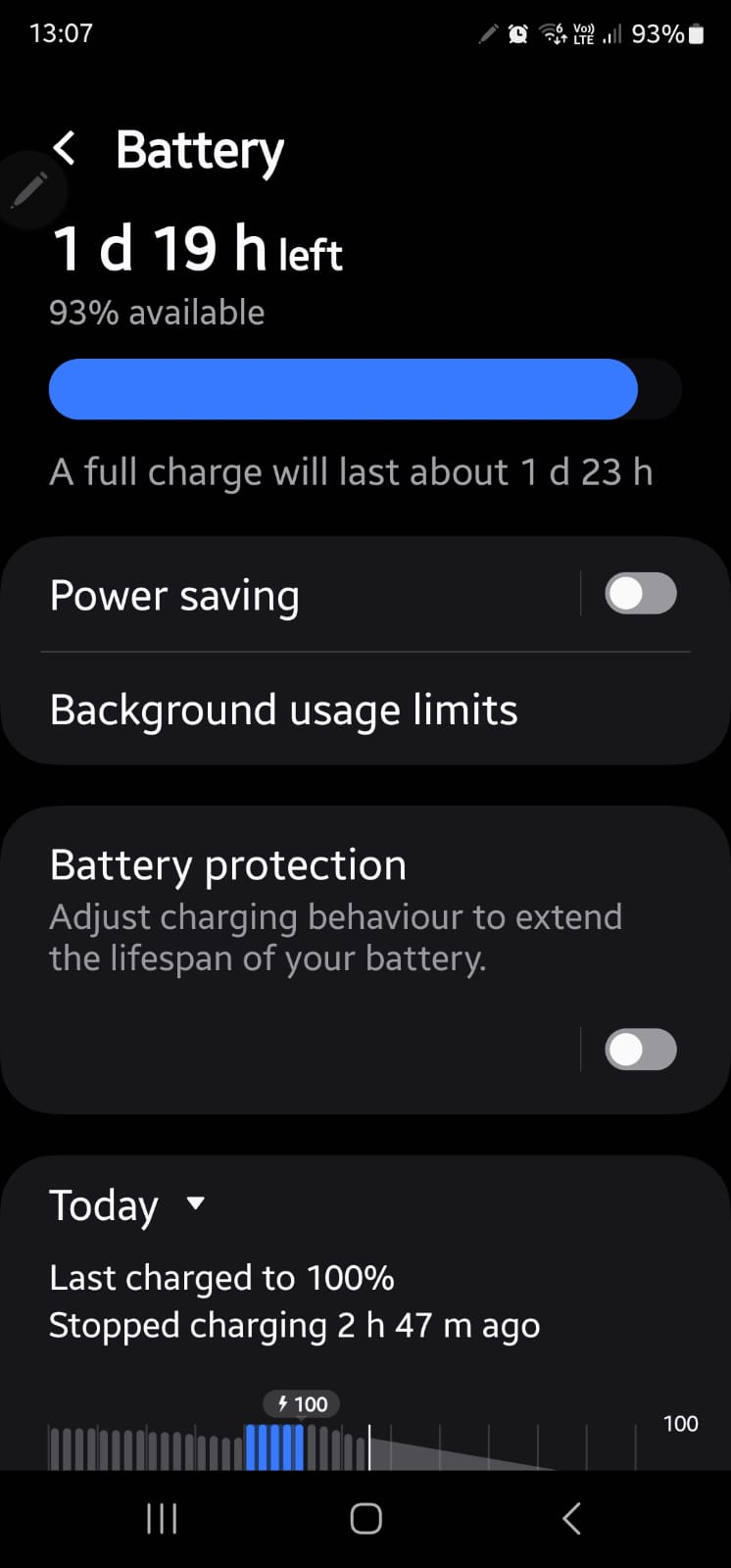
Task: Go back from the Battery screen
Action: (65, 149)
